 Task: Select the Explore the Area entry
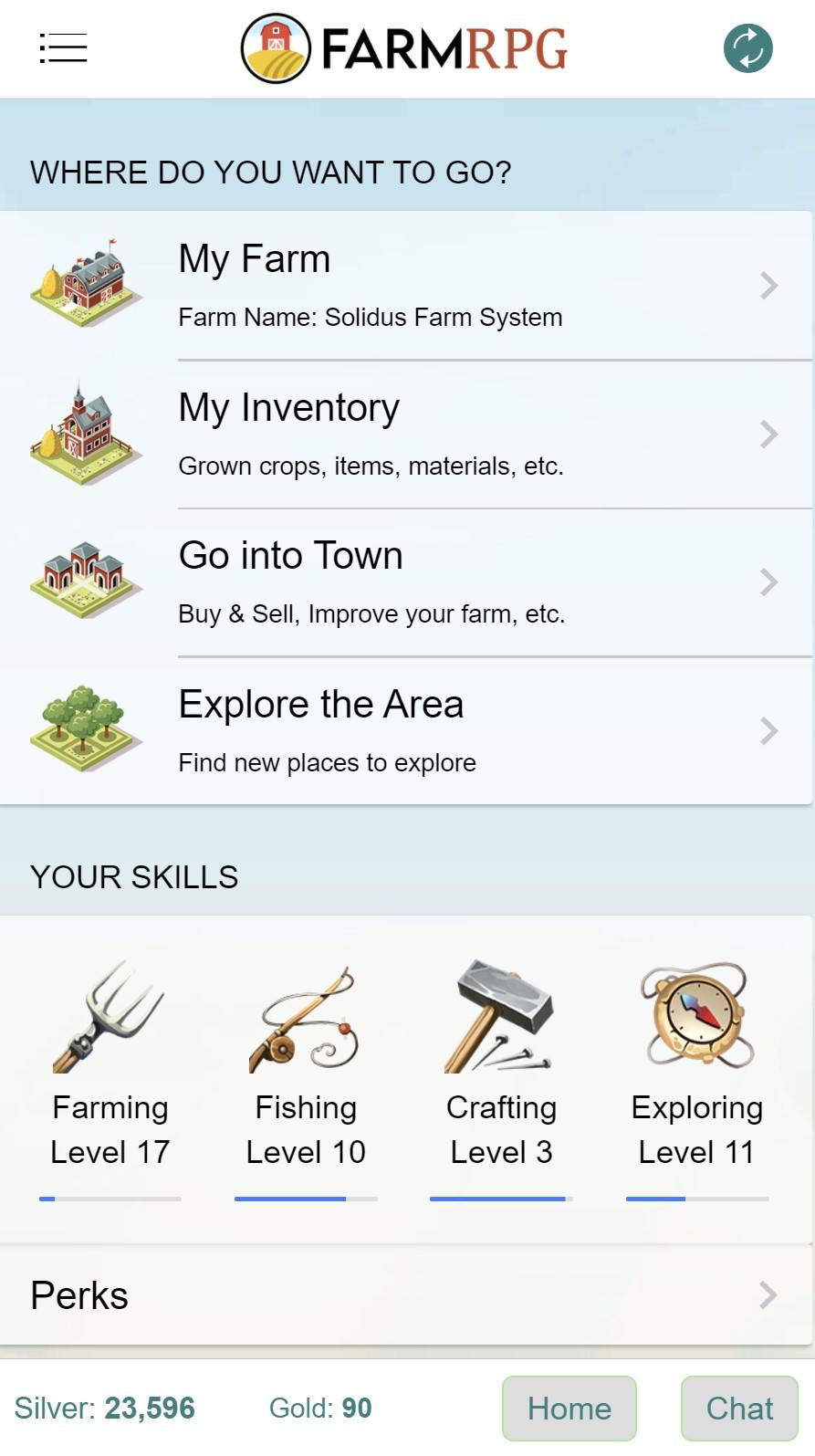[320, 703]
